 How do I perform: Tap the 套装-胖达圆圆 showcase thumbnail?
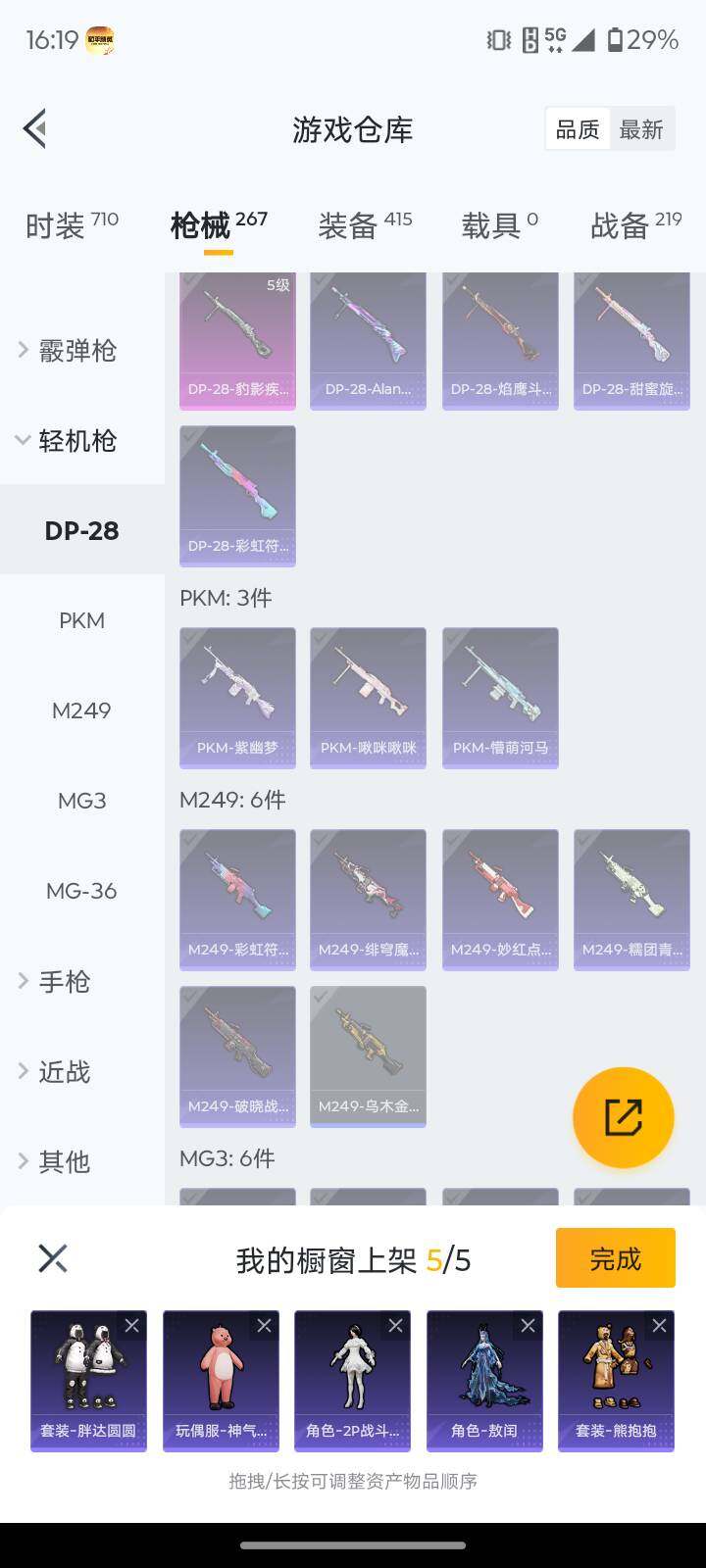(x=88, y=1382)
